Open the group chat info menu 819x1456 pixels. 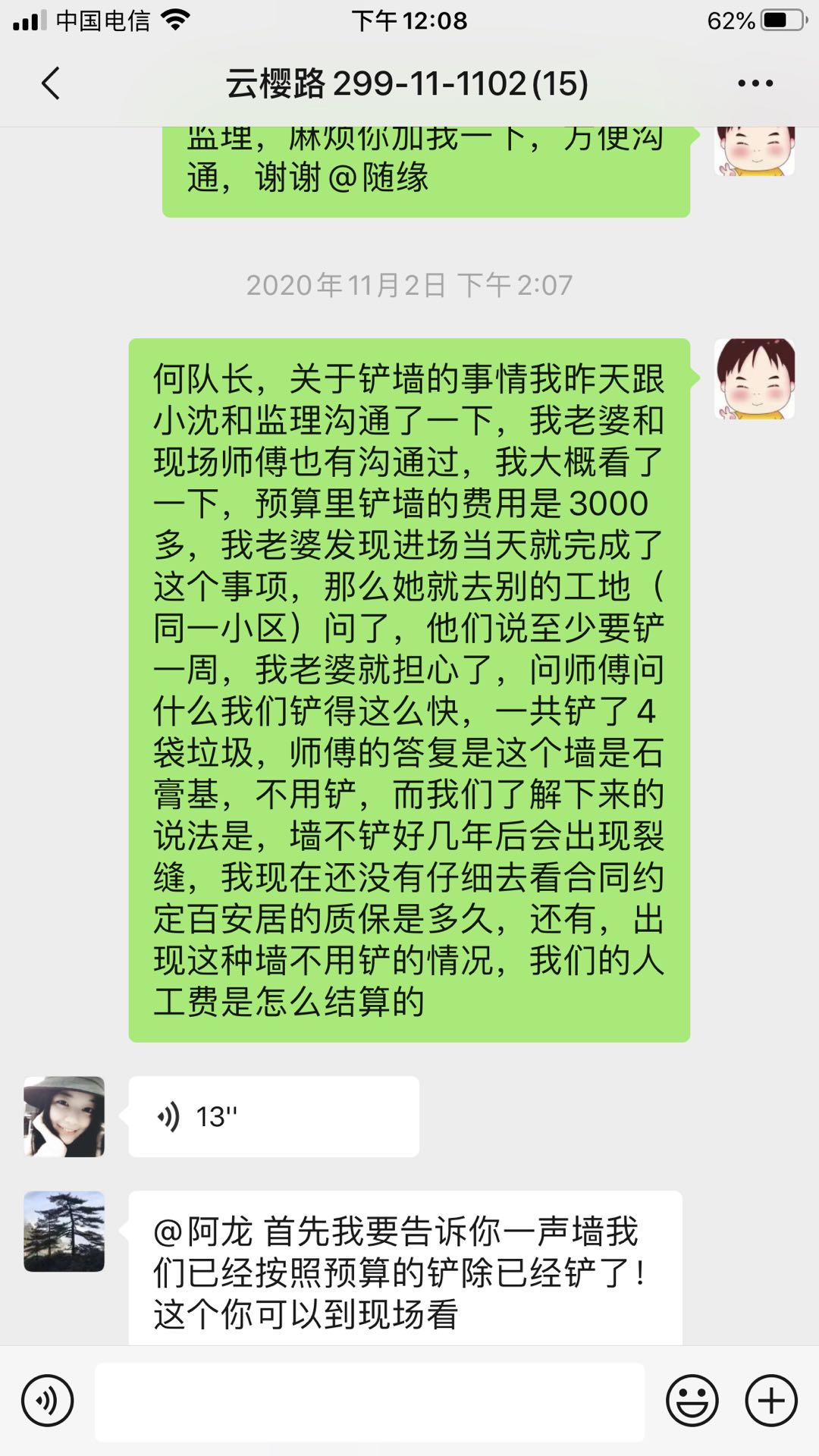point(755,83)
